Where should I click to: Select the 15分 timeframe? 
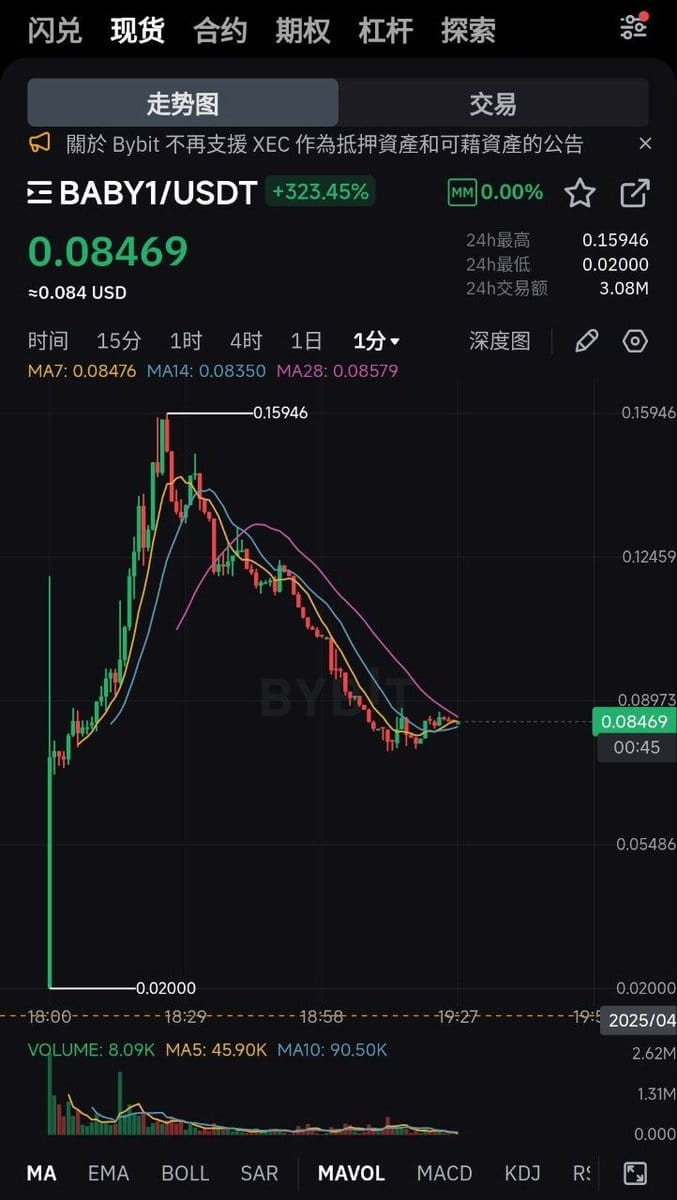click(118, 341)
